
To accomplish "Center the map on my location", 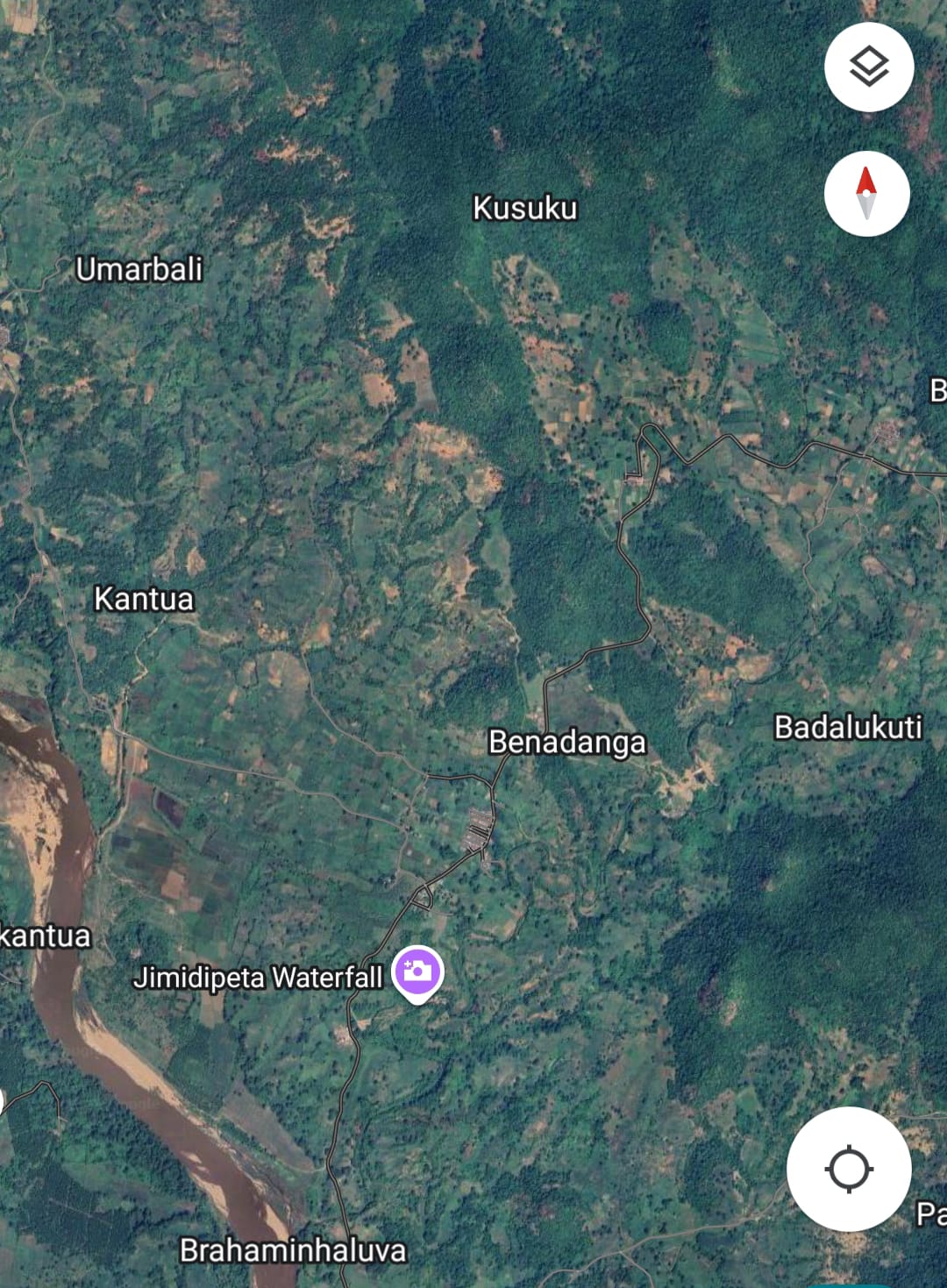I will pyautogui.click(x=849, y=1169).
